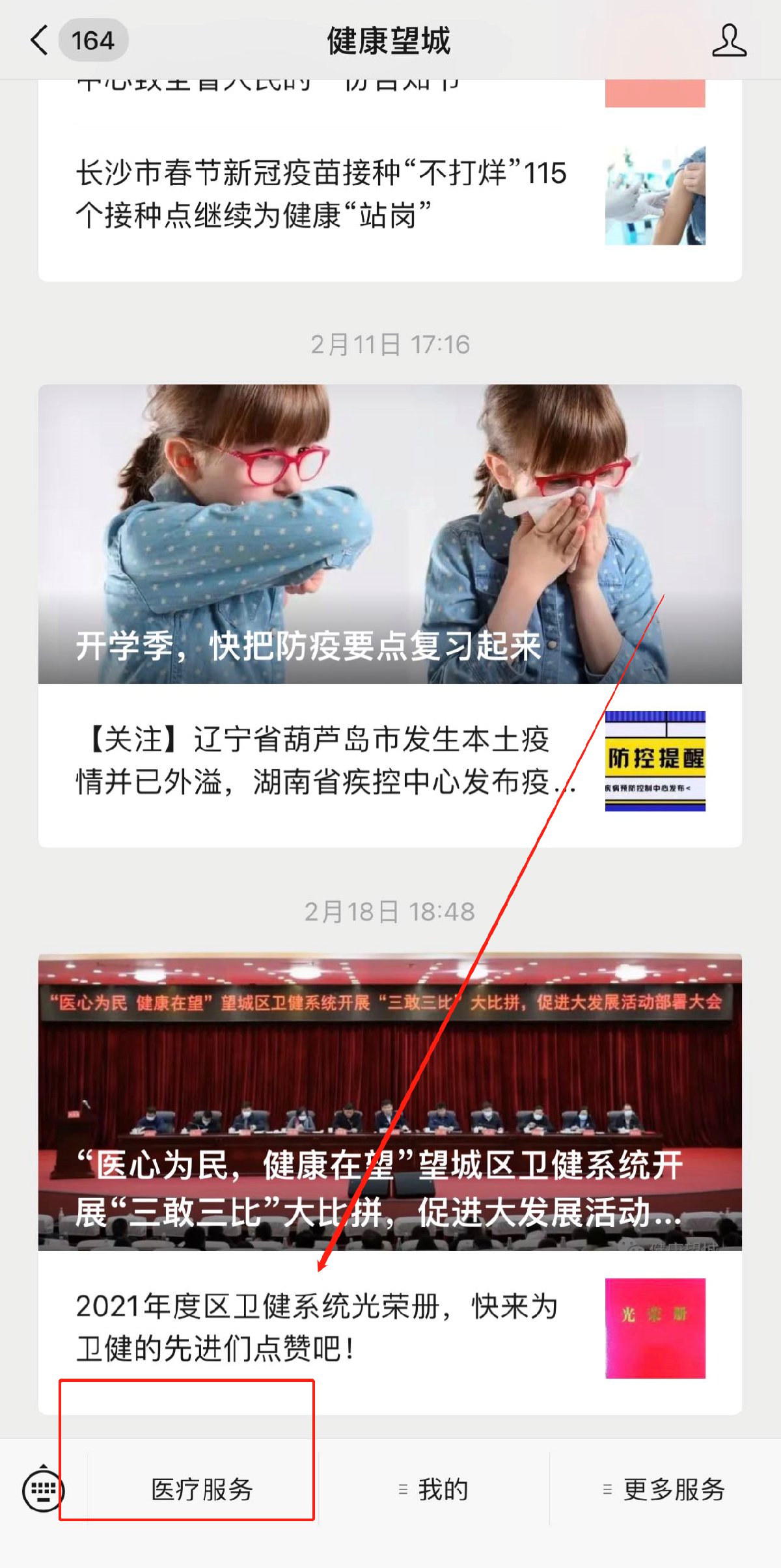Image resolution: width=781 pixels, height=1568 pixels.
Task: Expand the 我的 menu
Action: (x=434, y=1489)
